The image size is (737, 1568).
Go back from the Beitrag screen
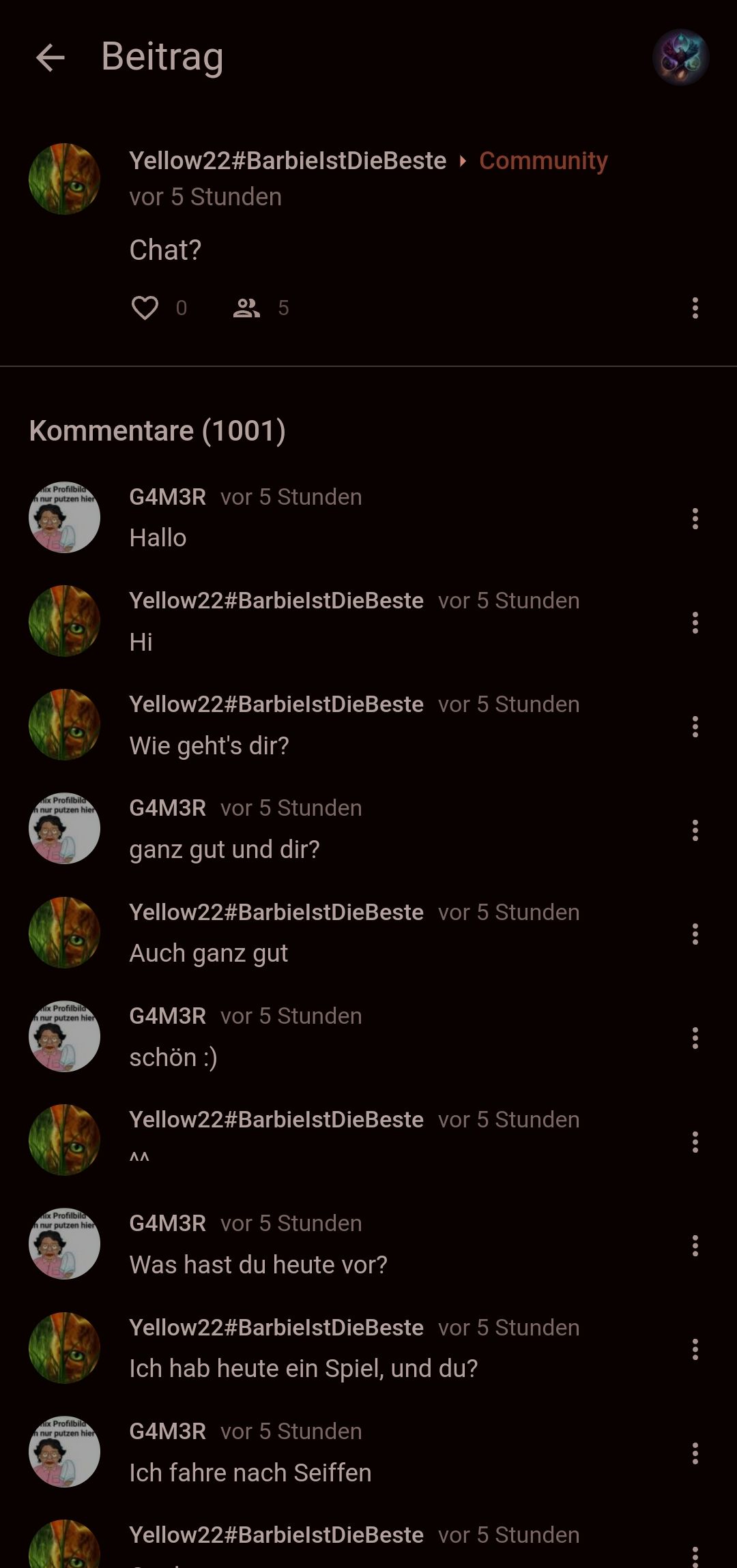50,57
